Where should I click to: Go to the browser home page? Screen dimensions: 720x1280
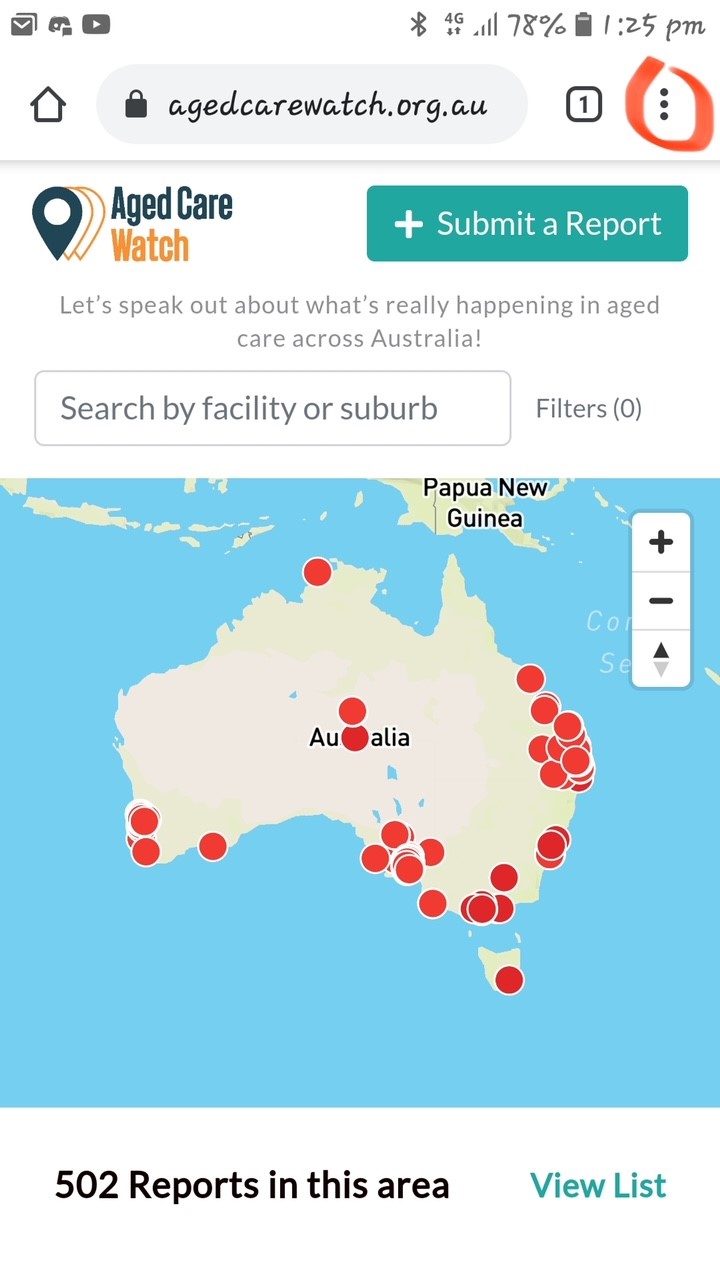[48, 104]
